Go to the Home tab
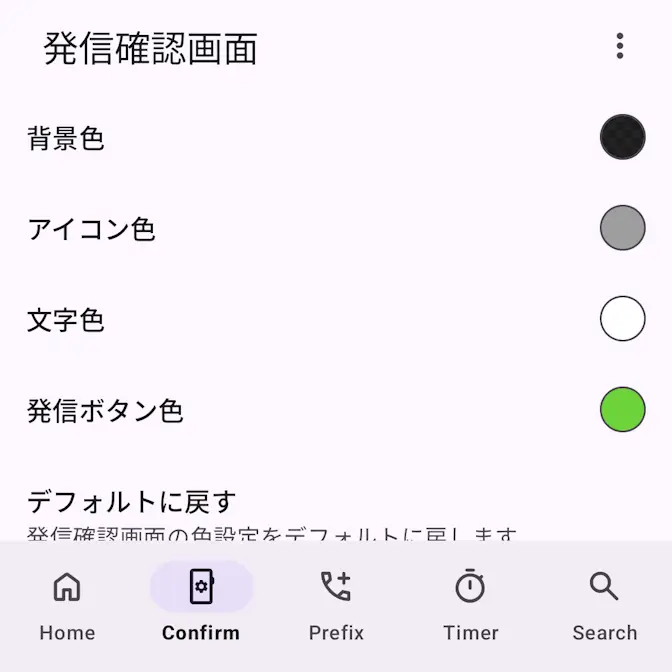This screenshot has height=672, width=672. click(x=67, y=605)
